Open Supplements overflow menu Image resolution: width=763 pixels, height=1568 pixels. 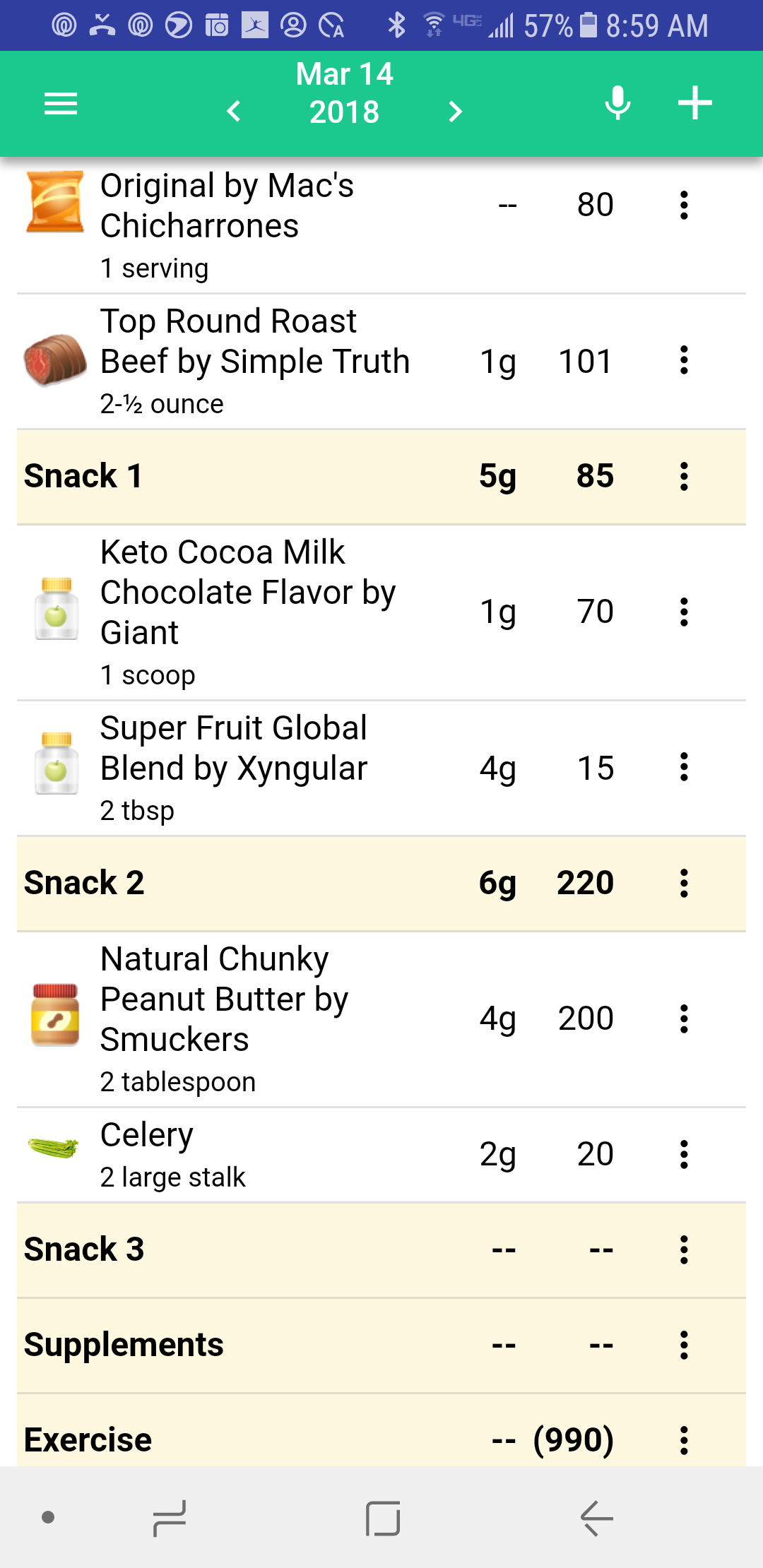click(x=684, y=1346)
